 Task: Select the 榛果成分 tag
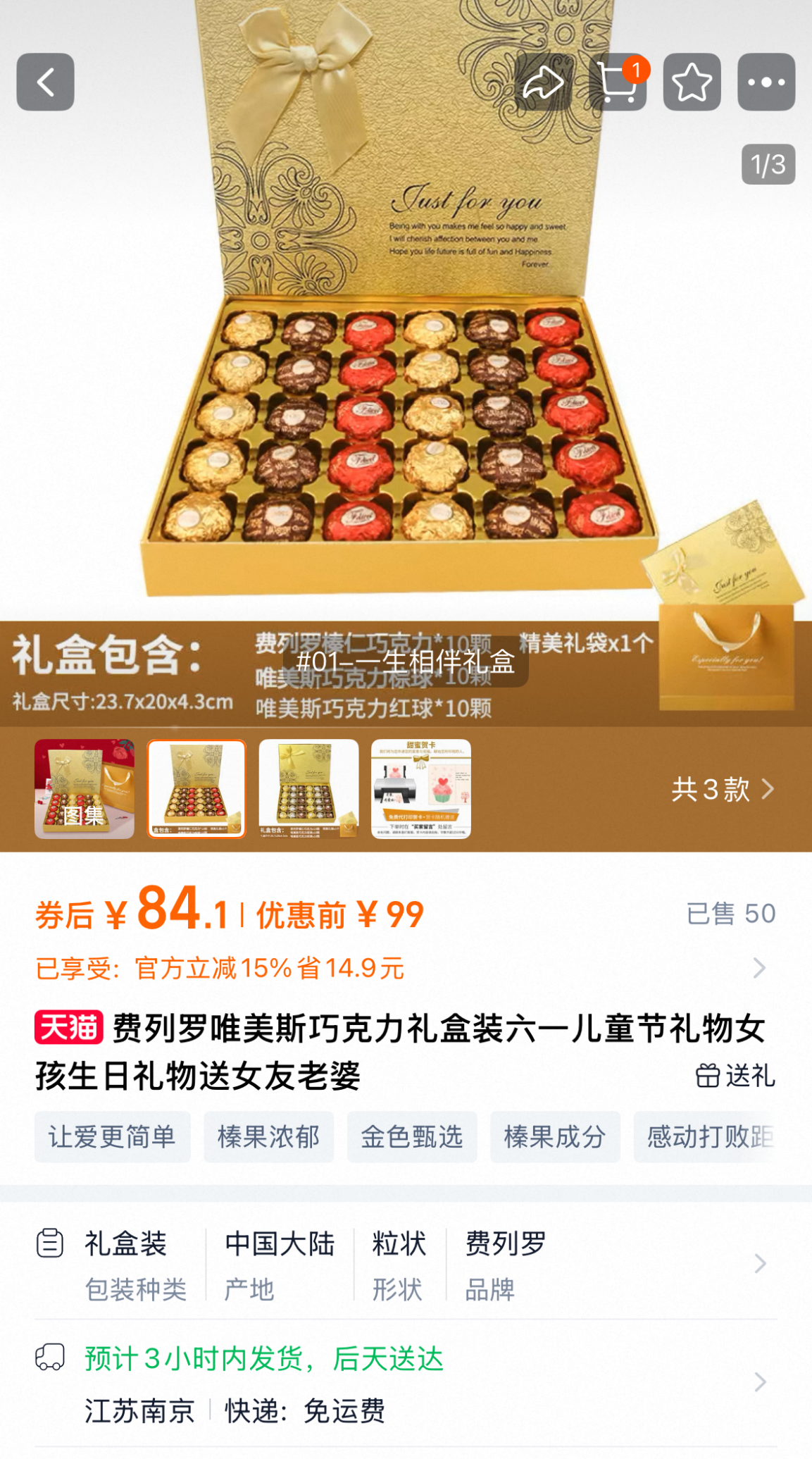pos(555,1136)
